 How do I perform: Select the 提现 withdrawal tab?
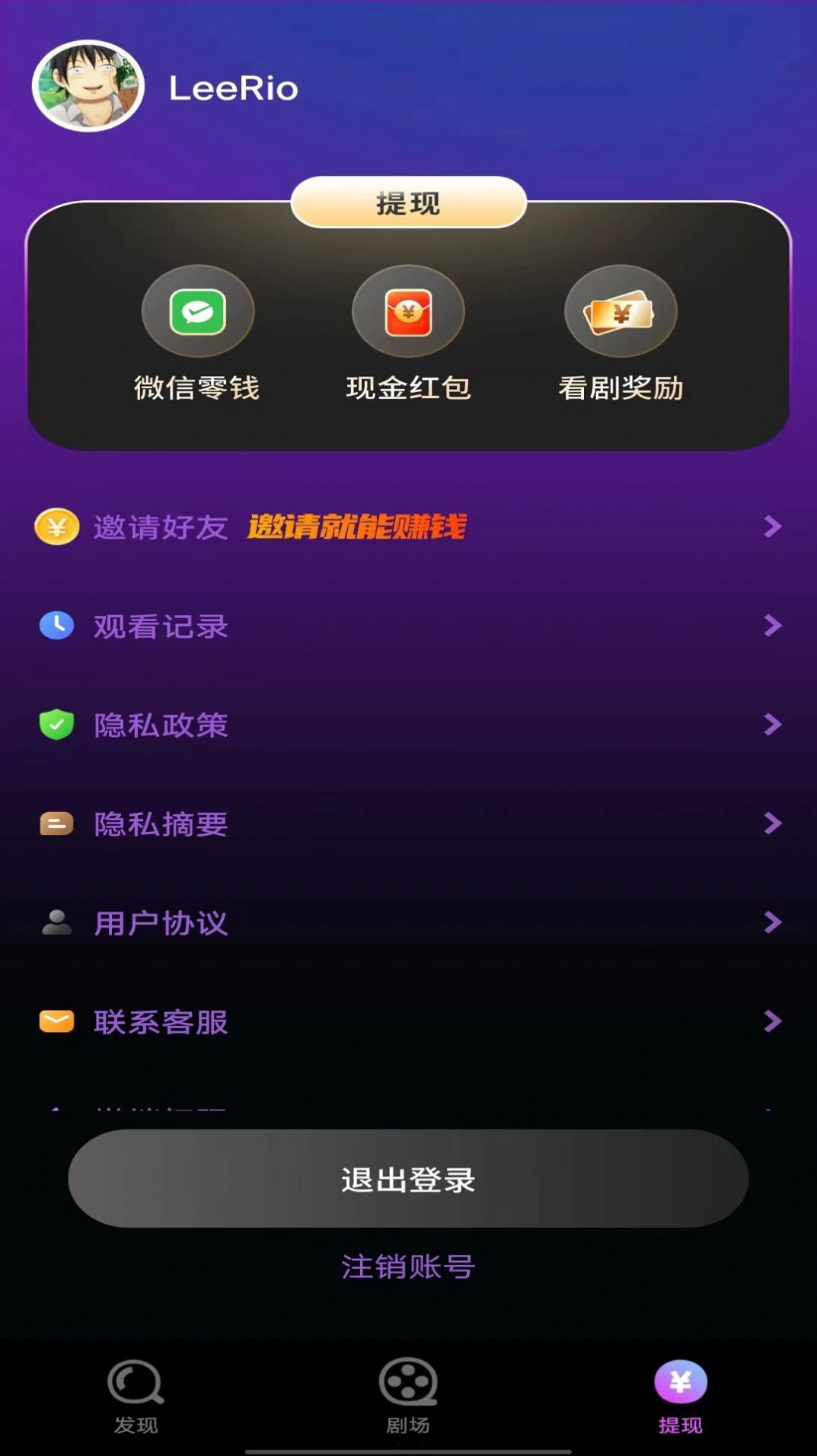[x=681, y=1400]
